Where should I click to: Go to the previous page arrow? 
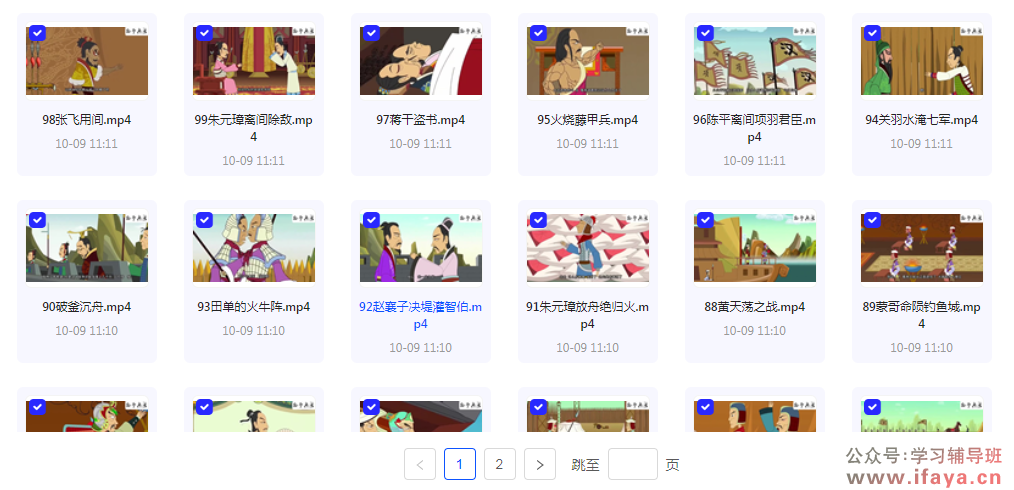(420, 464)
